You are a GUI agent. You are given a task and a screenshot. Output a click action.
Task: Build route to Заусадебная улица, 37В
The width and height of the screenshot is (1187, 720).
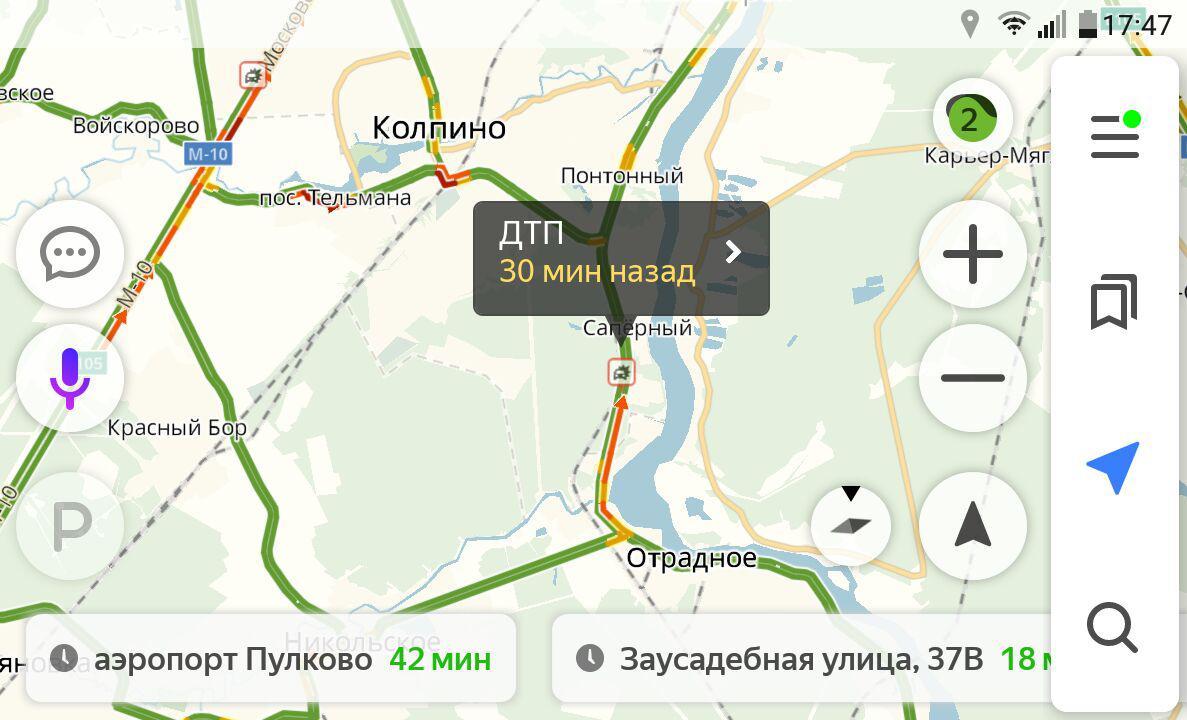point(800,659)
